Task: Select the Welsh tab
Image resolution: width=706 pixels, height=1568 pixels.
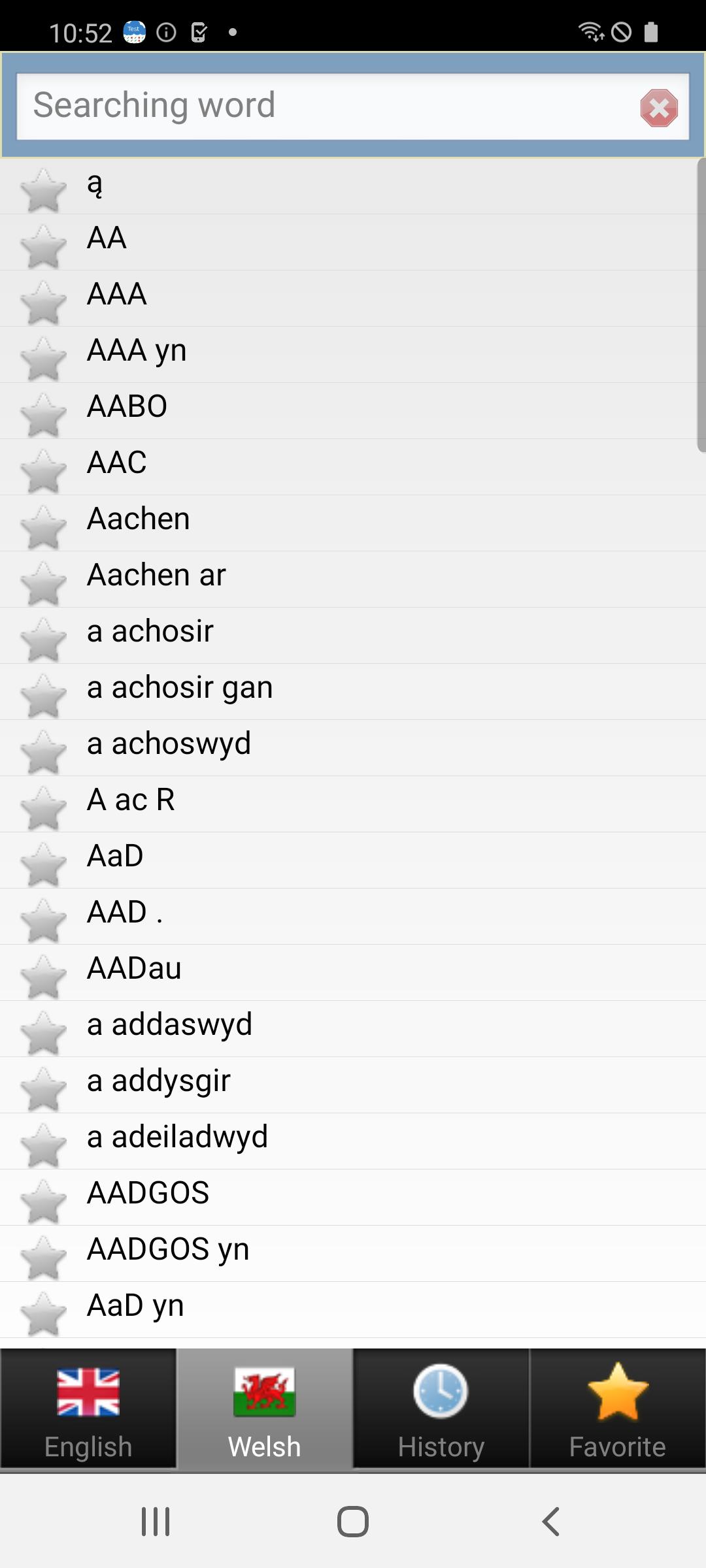Action: coord(265,1409)
